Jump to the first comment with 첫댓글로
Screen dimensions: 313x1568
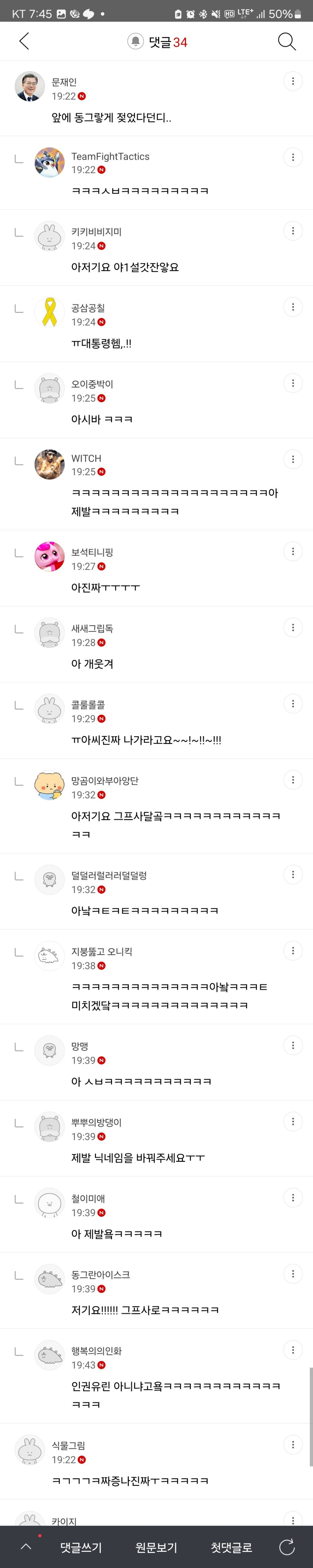tap(231, 1547)
